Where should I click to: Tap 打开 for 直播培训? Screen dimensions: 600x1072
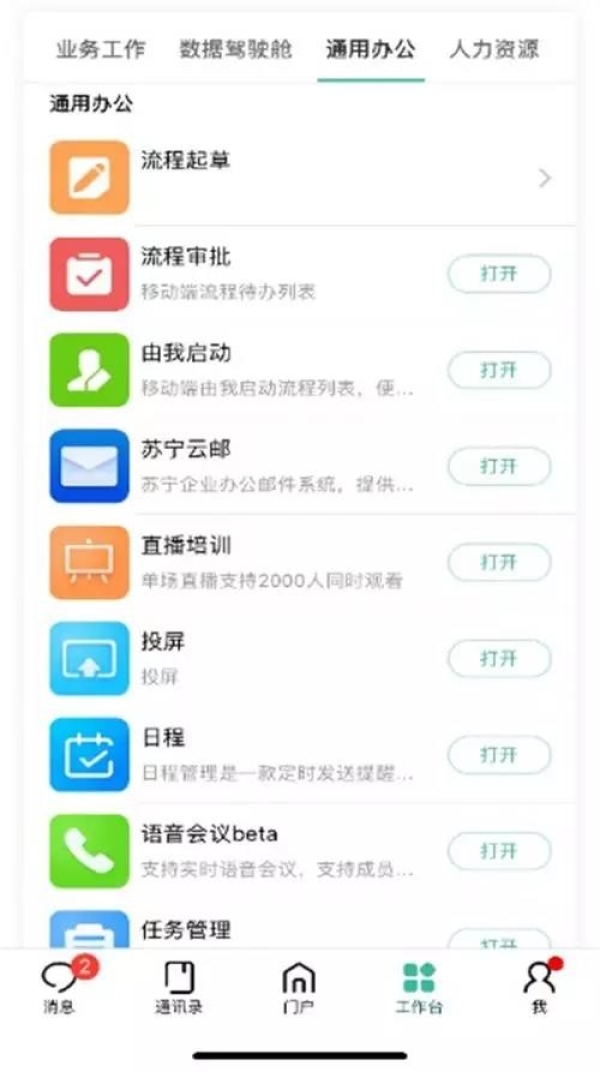(499, 562)
